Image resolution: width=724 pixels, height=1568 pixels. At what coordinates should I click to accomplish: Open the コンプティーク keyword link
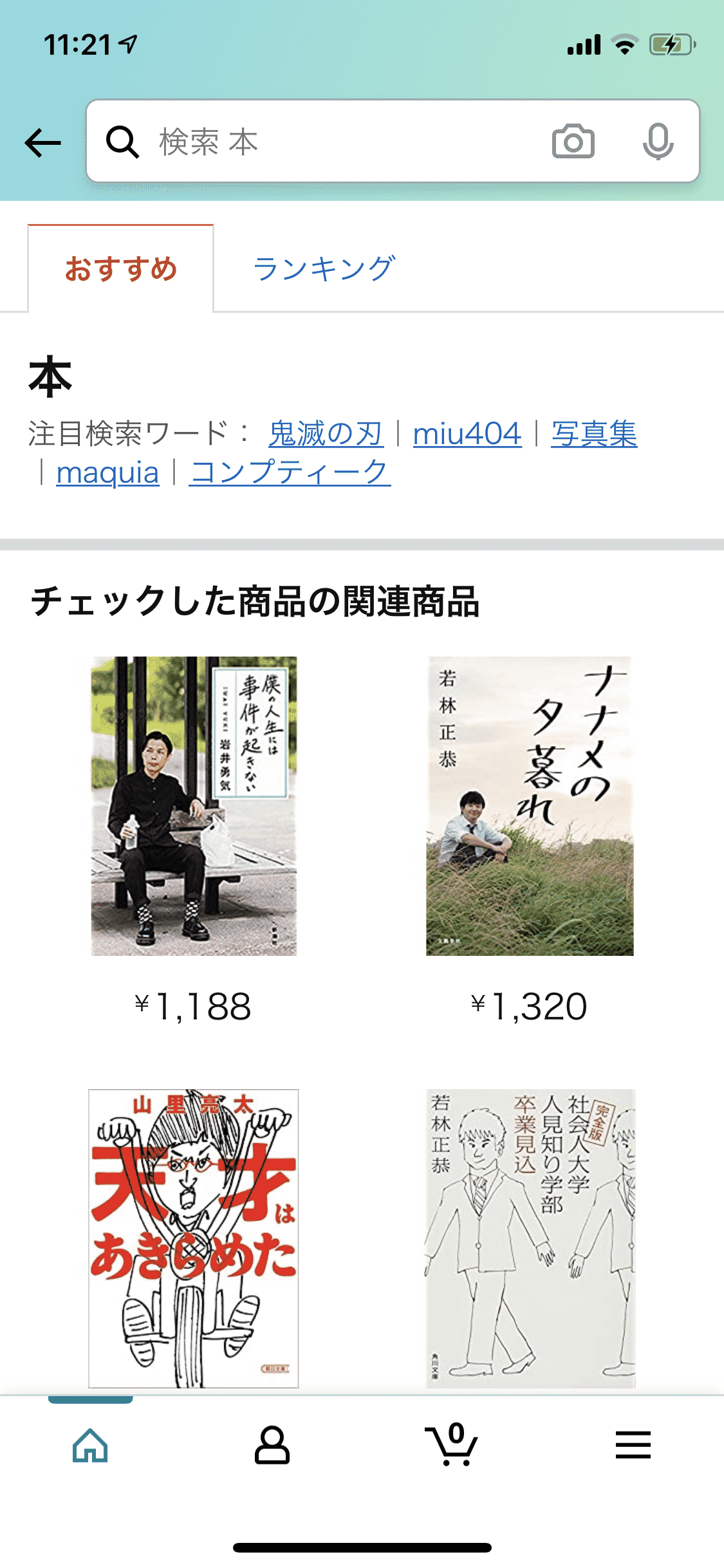coord(290,472)
